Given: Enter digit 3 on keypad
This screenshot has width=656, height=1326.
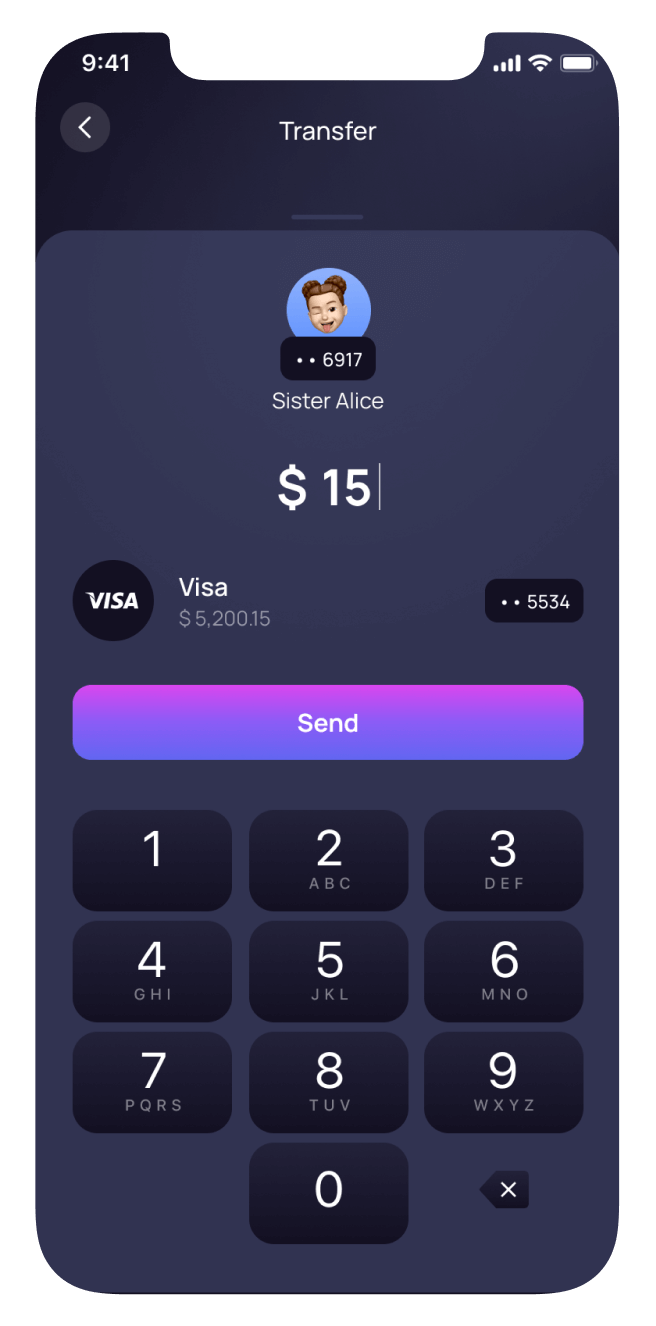Looking at the screenshot, I should point(503,860).
